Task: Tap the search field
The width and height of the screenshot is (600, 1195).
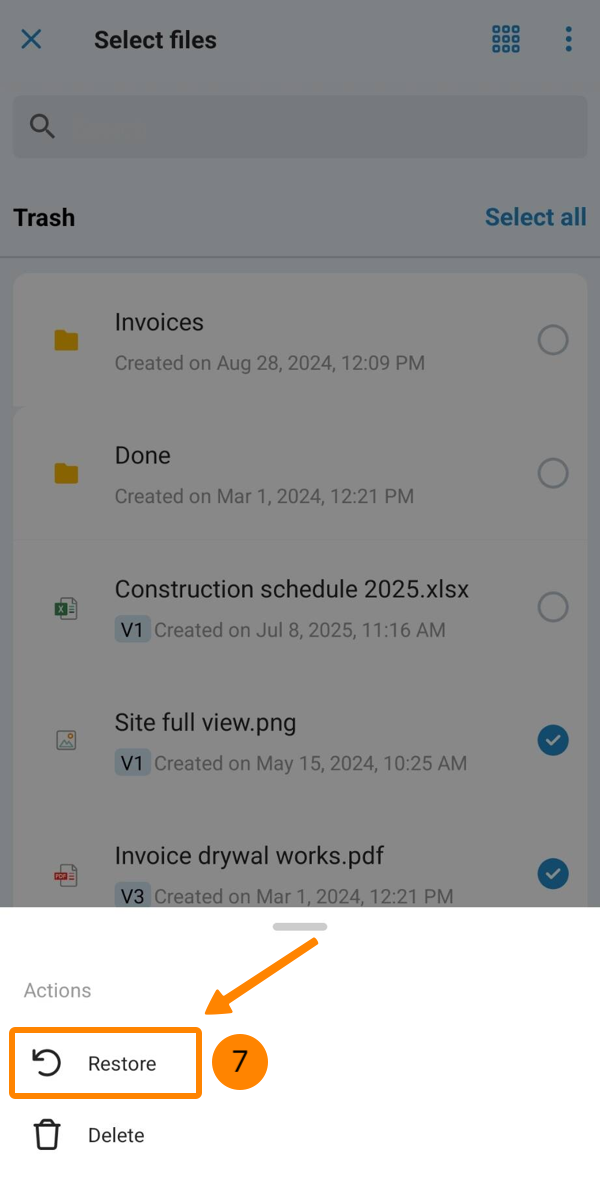Action: (x=300, y=127)
